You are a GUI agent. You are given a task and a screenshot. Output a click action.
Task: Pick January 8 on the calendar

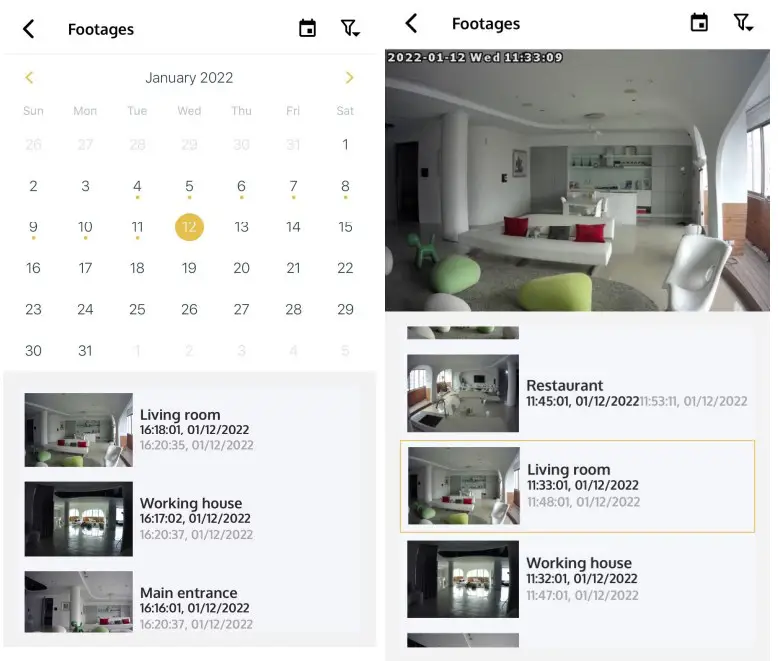pyautogui.click(x=345, y=186)
